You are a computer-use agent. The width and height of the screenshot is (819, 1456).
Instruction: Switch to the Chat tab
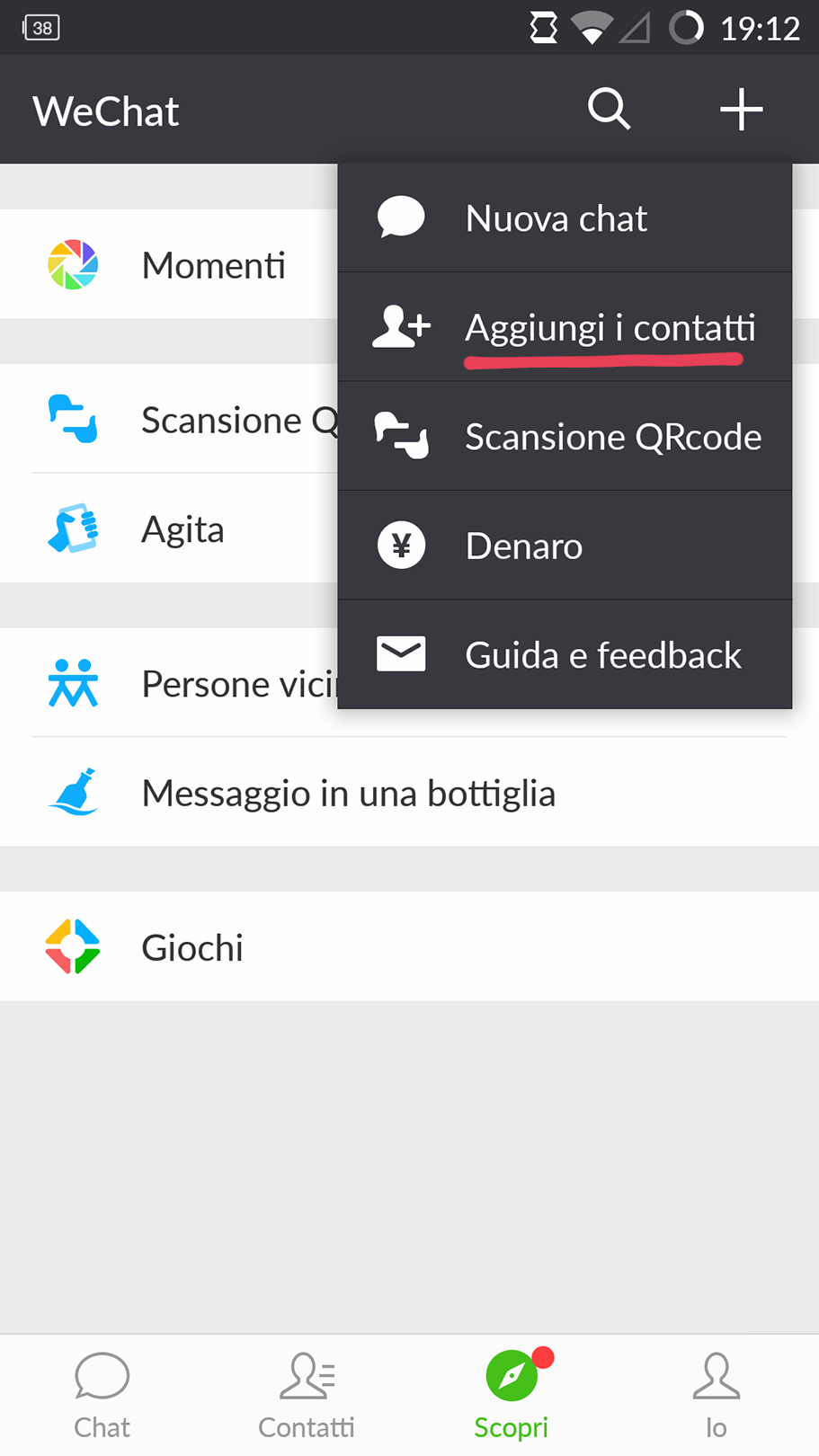point(102,1395)
